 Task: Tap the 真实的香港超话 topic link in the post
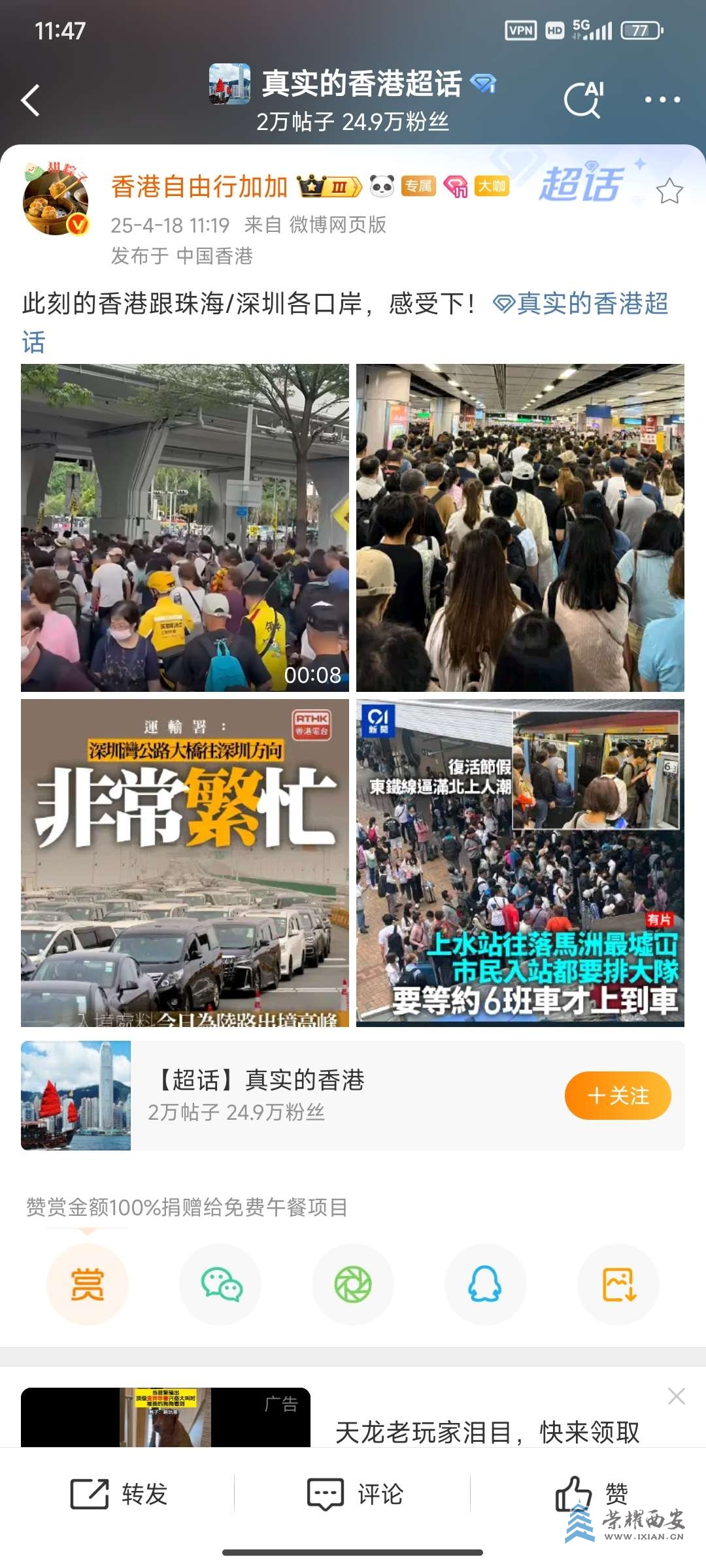[x=580, y=304]
